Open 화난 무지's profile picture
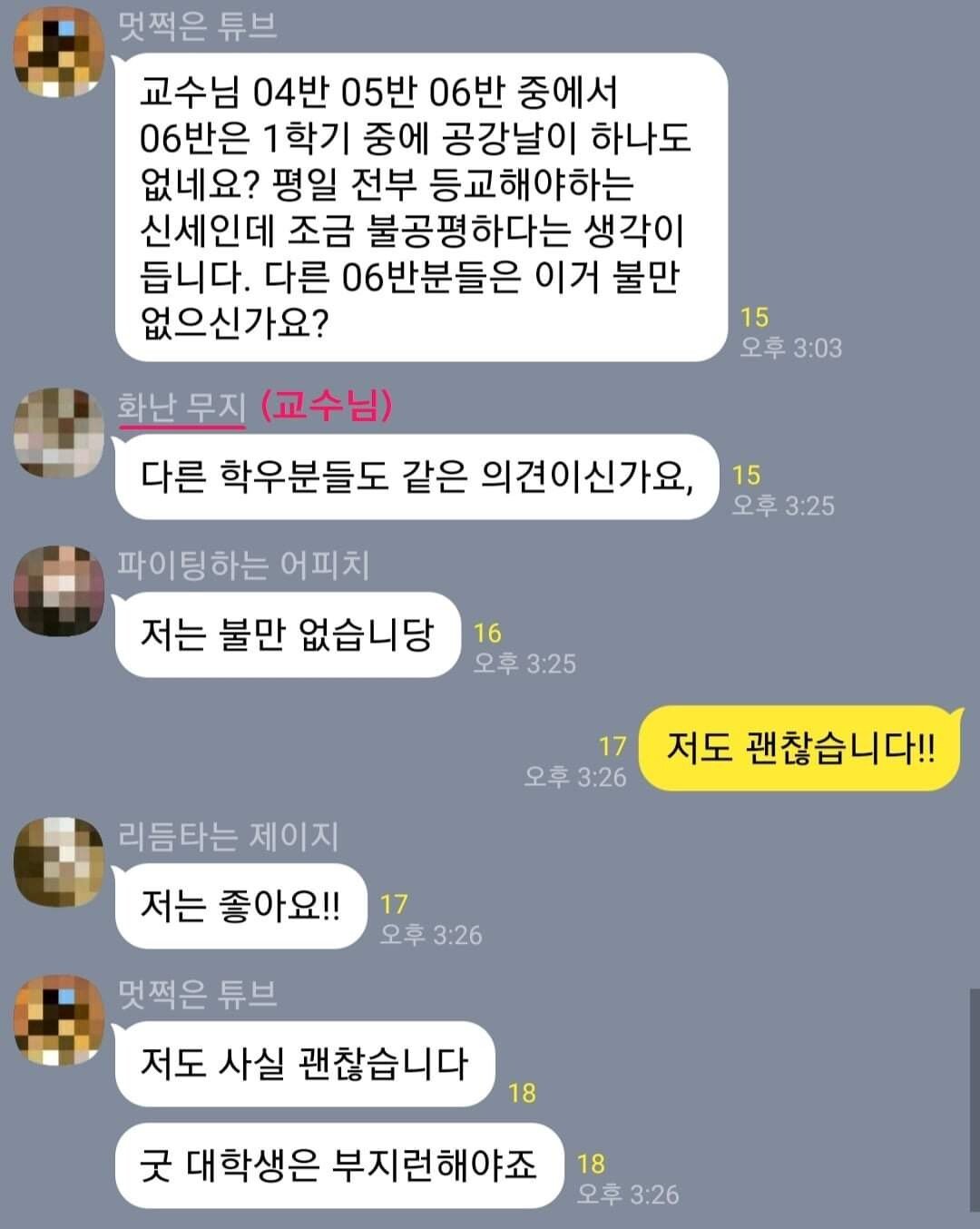This screenshot has width=980, height=1229. pos(59,432)
